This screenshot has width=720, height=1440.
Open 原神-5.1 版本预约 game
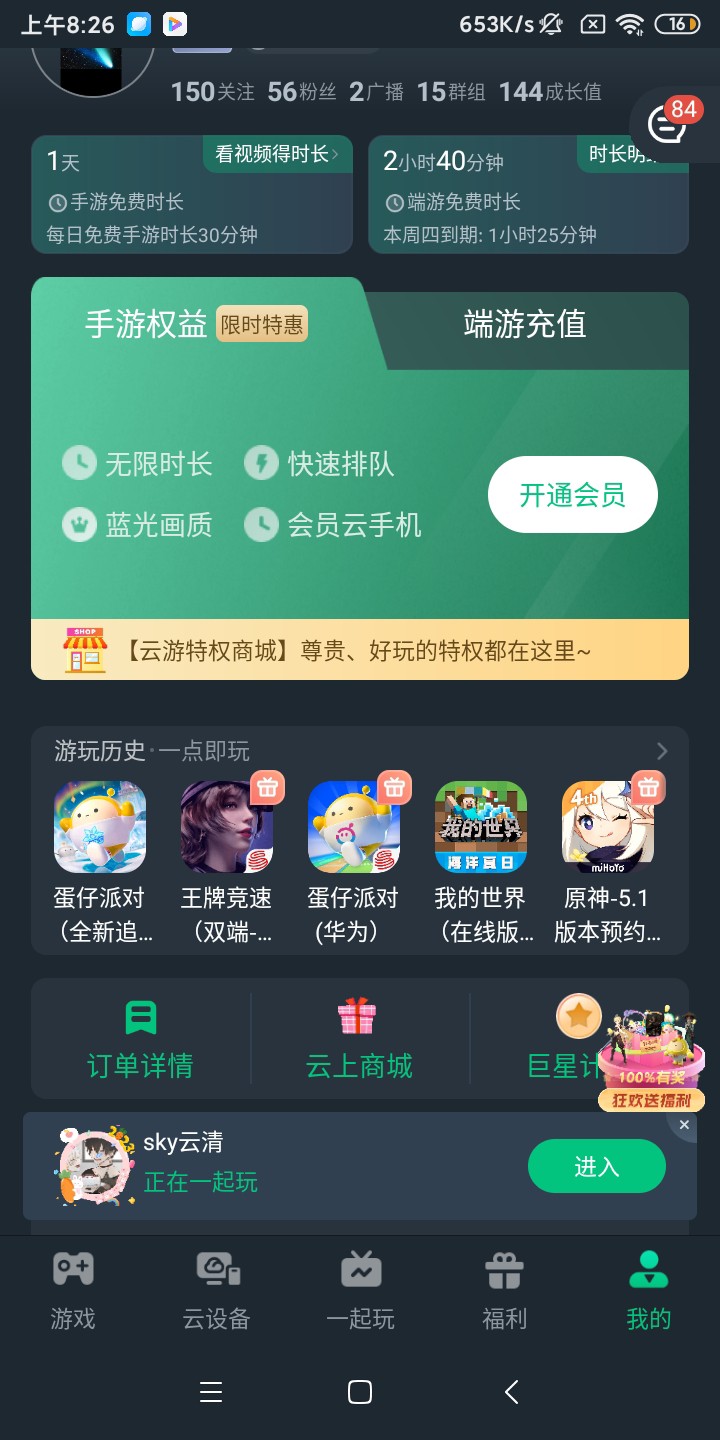[x=608, y=827]
